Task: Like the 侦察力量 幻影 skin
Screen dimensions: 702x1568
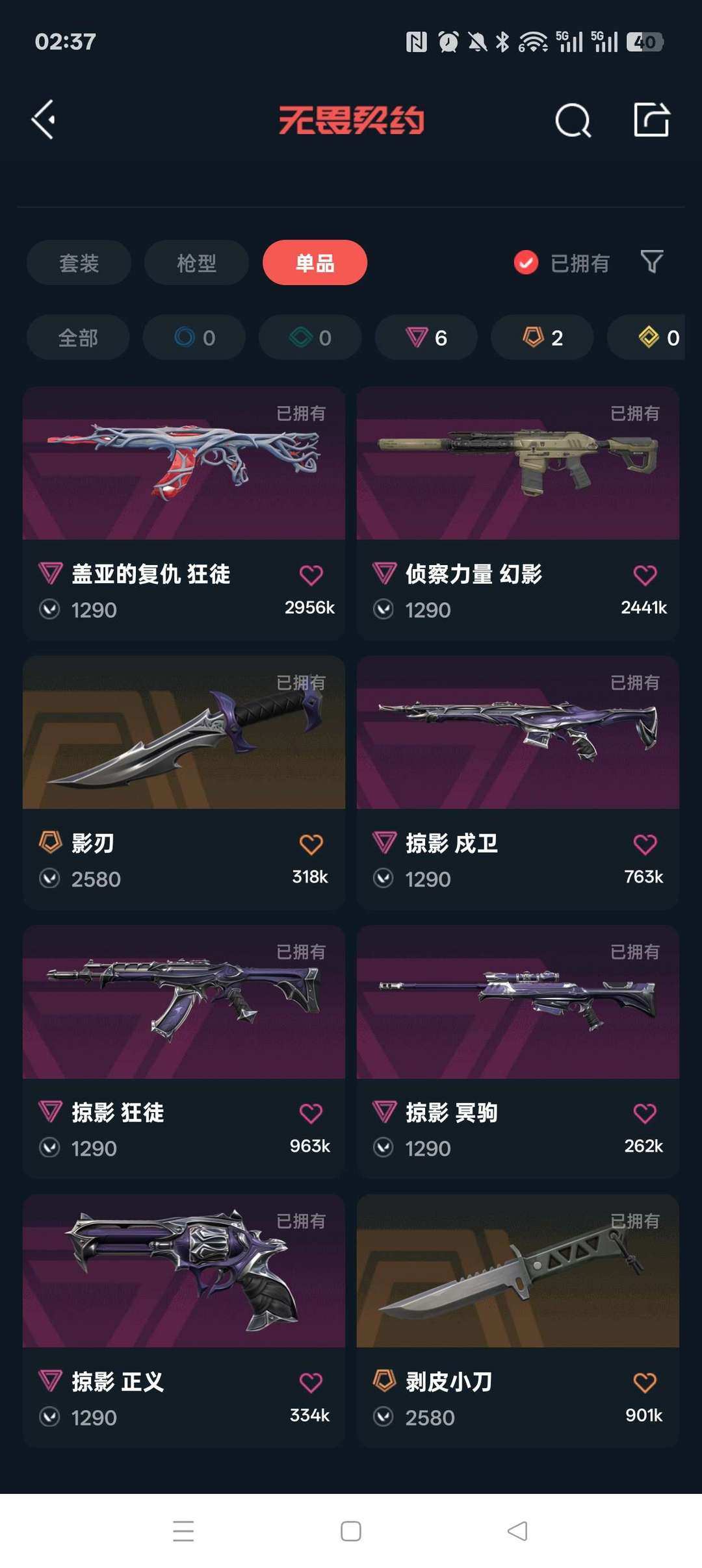Action: point(645,574)
